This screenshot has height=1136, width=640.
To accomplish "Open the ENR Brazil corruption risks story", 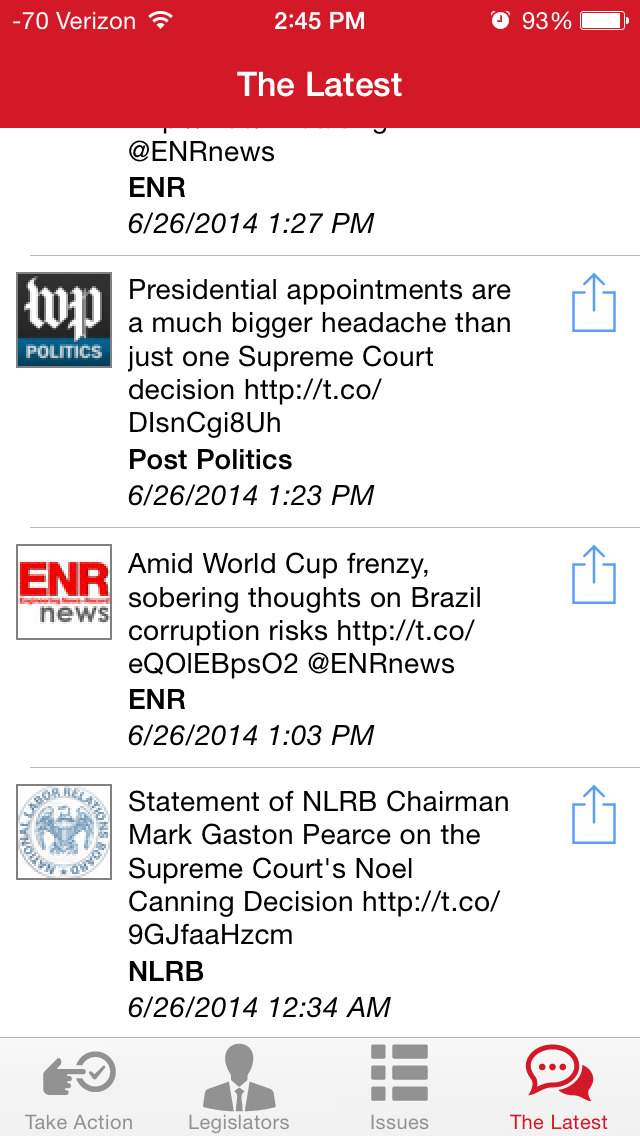I will [320, 648].
